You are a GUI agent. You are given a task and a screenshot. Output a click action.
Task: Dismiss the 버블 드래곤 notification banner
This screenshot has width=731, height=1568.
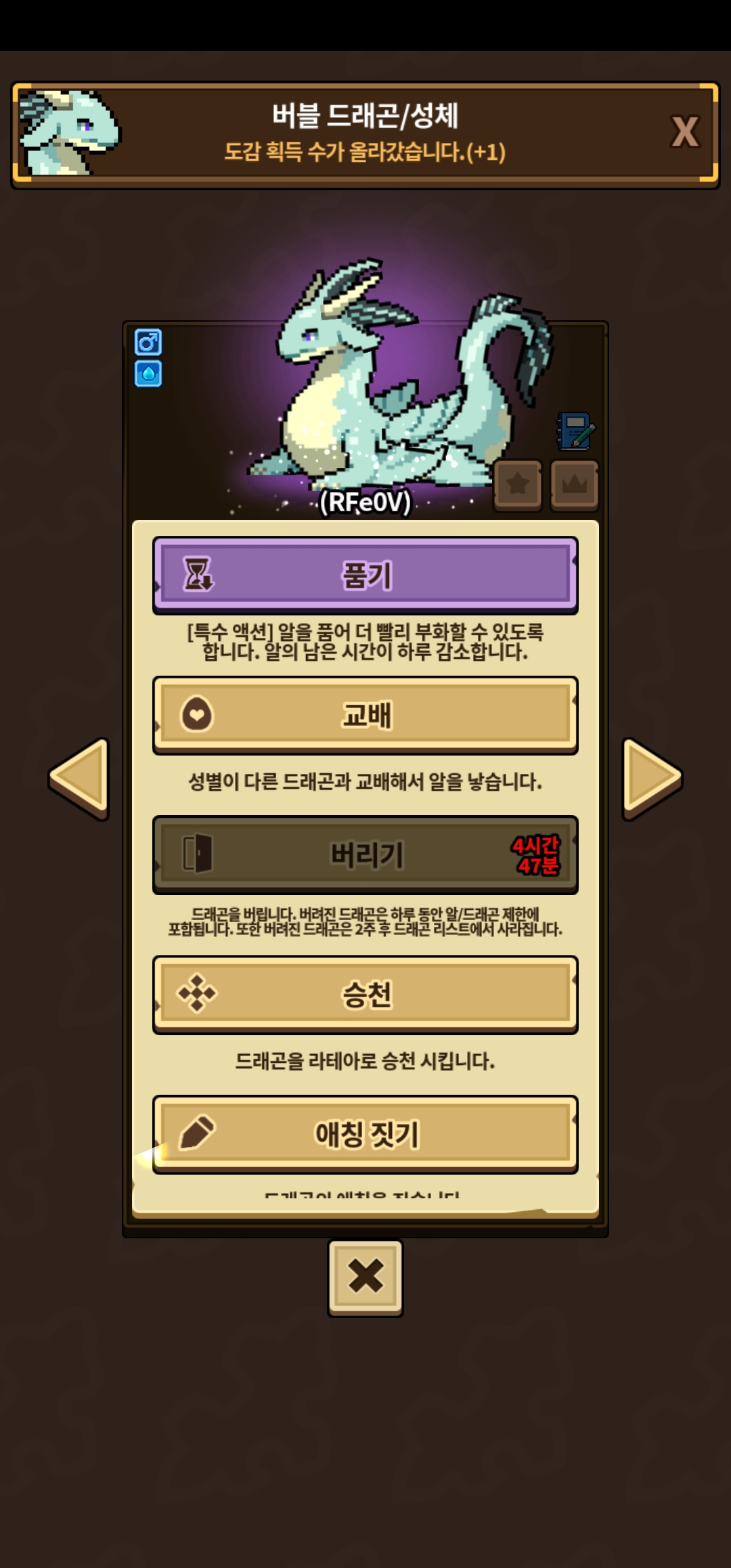pos(684,131)
